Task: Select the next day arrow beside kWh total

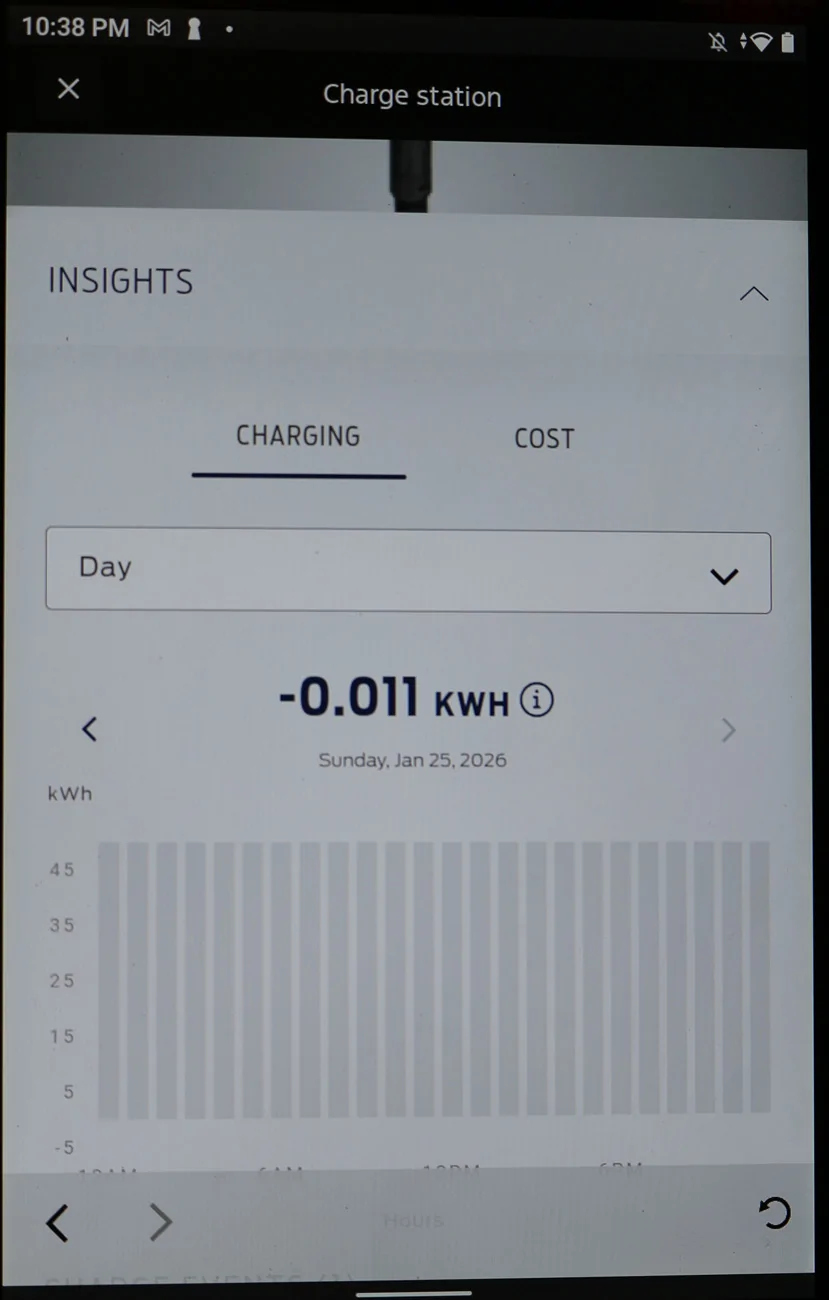Action: (x=729, y=730)
